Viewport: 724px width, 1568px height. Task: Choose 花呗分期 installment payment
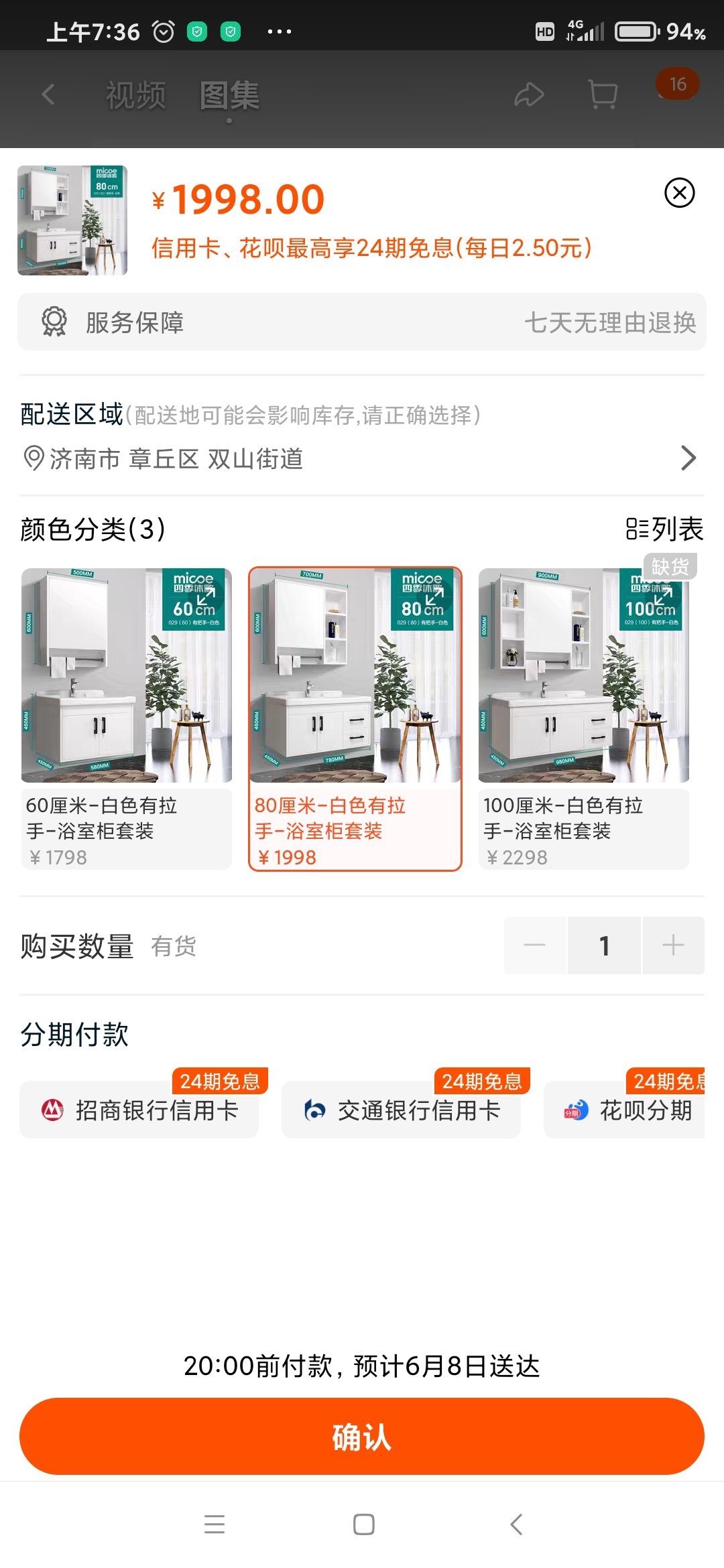pyautogui.click(x=627, y=1110)
